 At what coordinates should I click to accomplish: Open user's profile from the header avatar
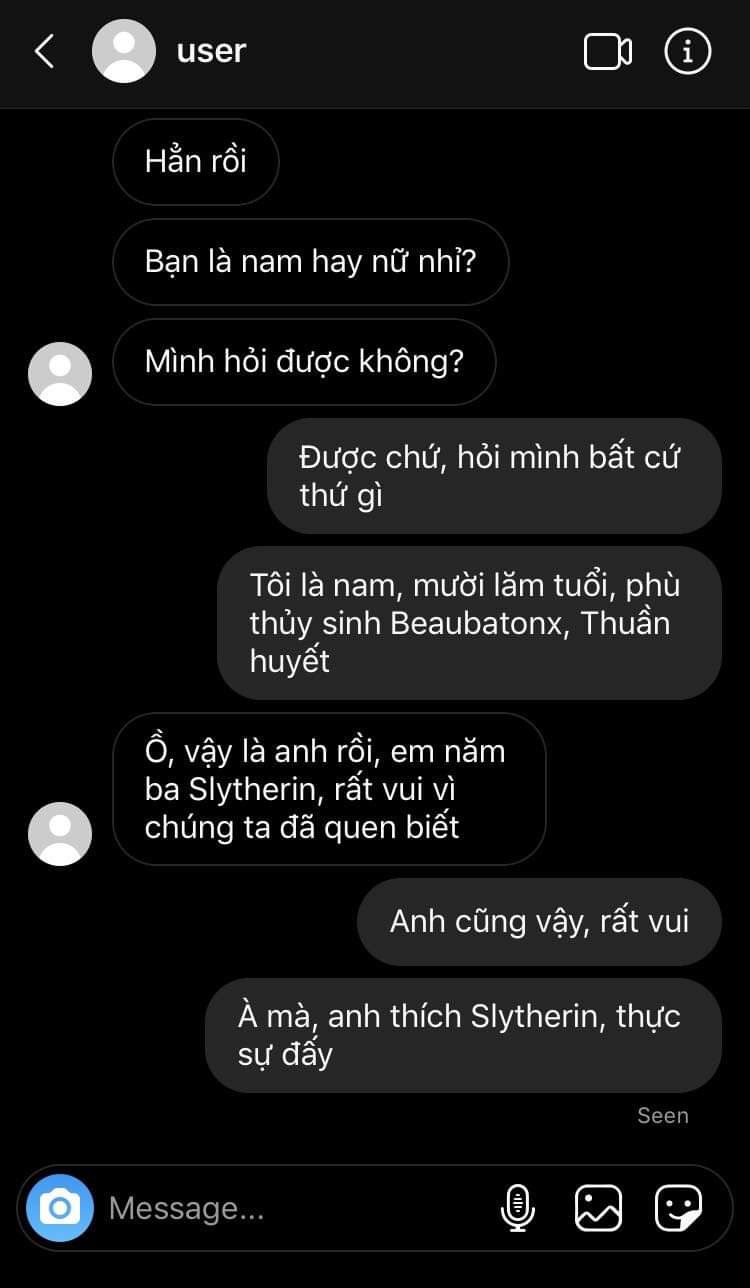[124, 51]
